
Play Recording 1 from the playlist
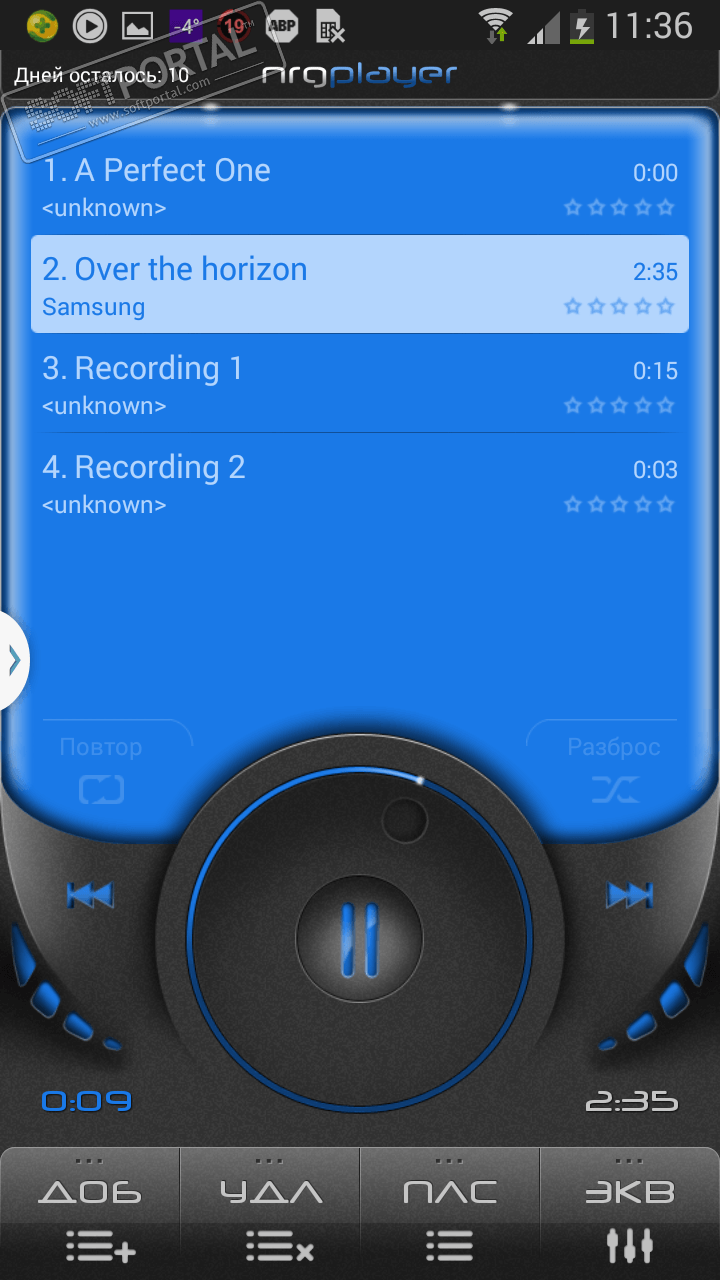coord(300,383)
